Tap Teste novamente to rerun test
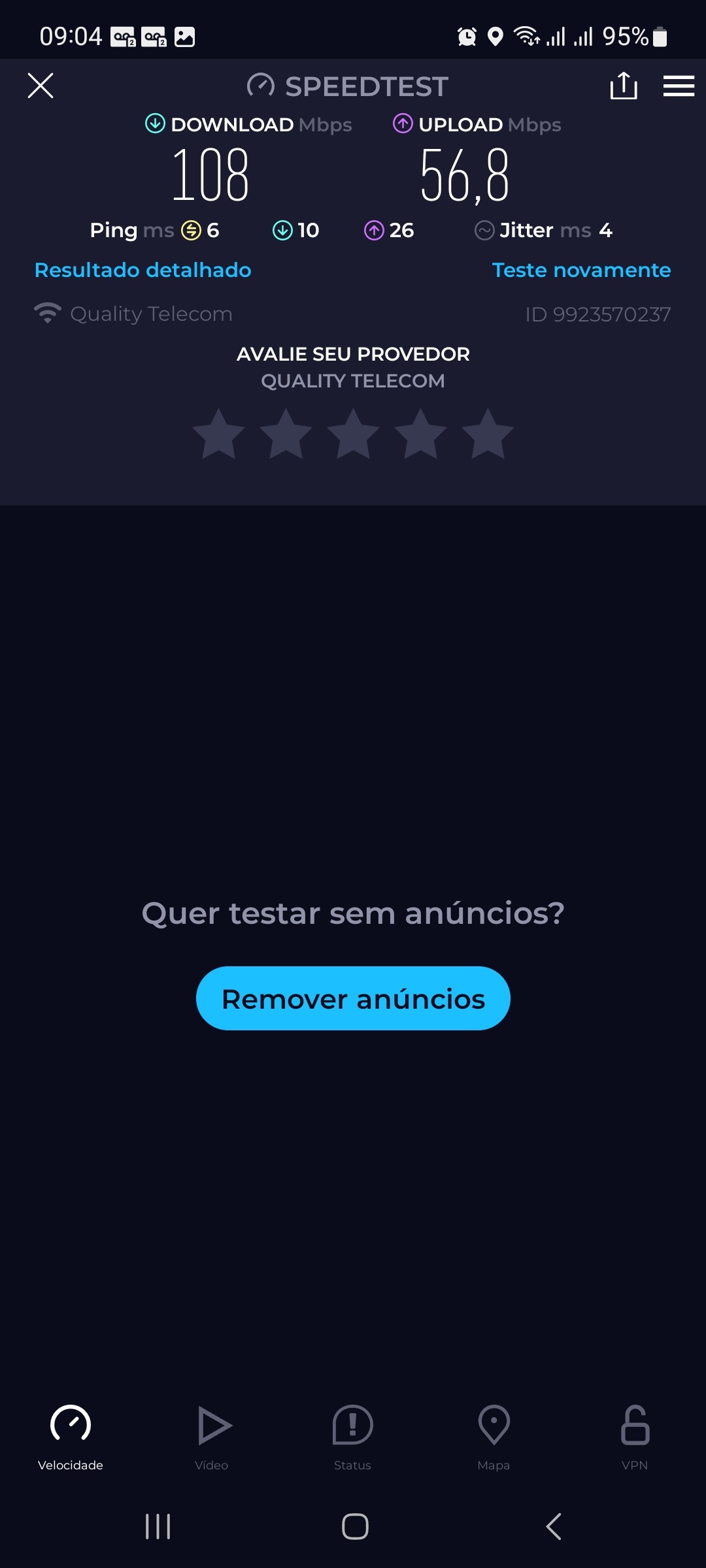 [581, 270]
